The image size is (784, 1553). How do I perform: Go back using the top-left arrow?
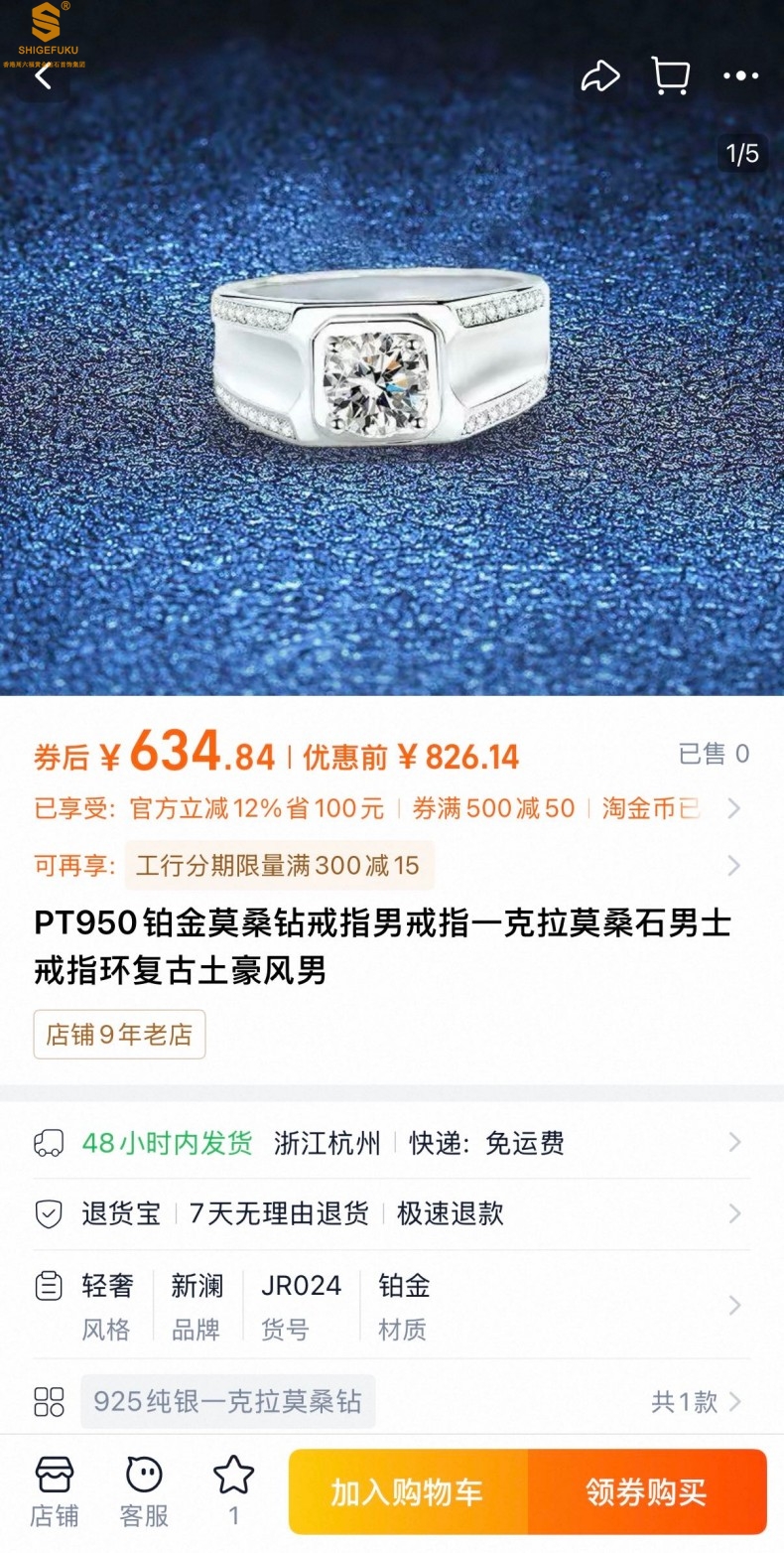tap(43, 75)
